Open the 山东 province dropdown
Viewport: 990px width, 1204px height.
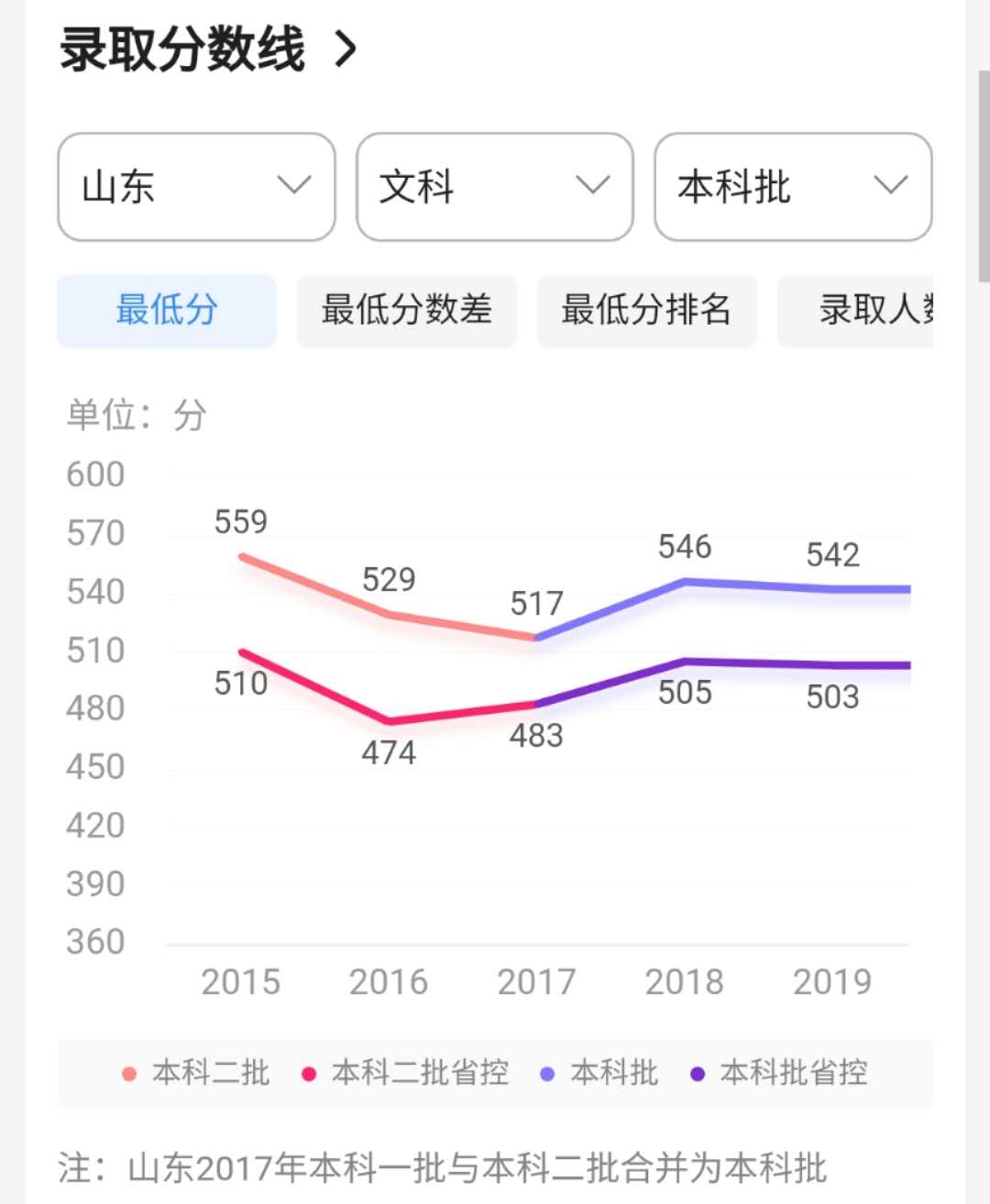coord(196,187)
